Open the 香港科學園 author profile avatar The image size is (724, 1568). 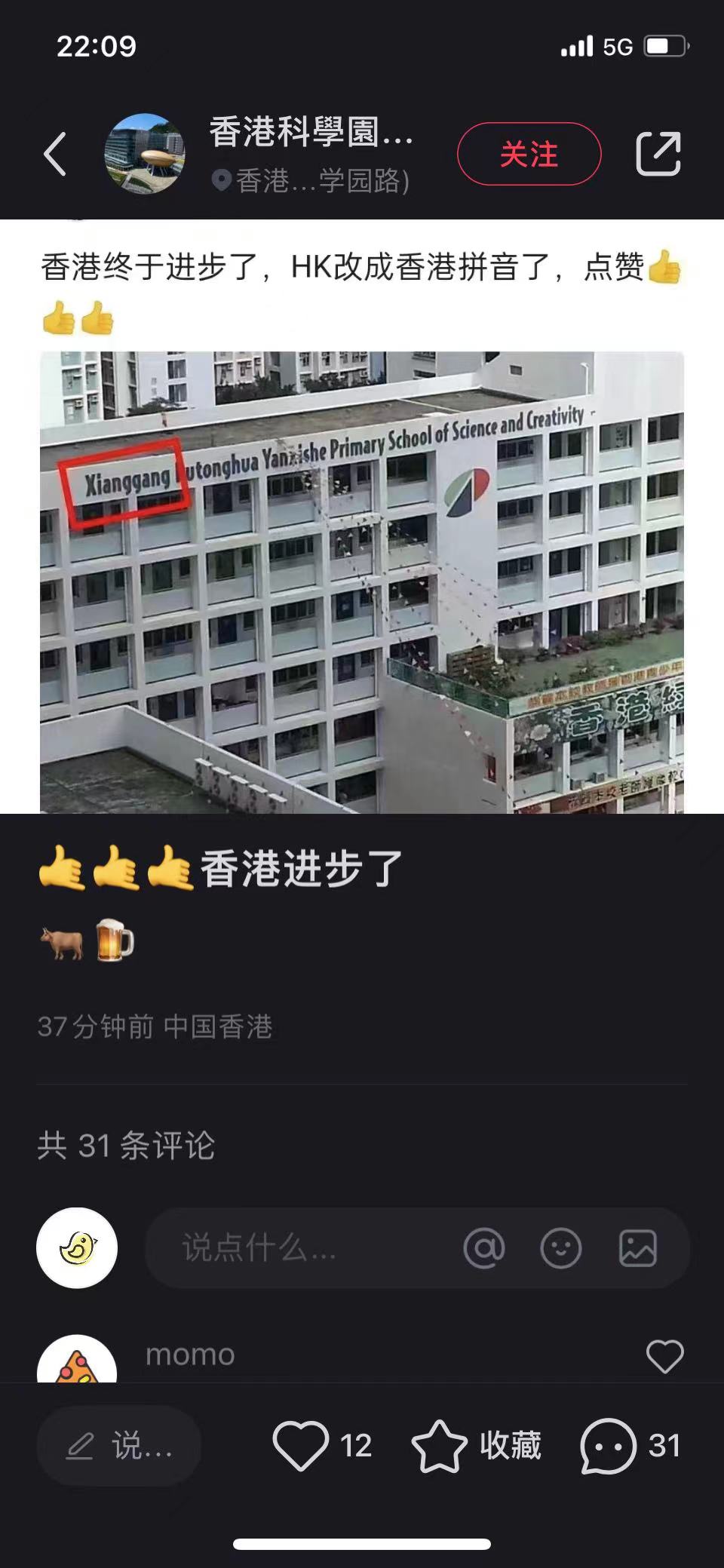144,154
